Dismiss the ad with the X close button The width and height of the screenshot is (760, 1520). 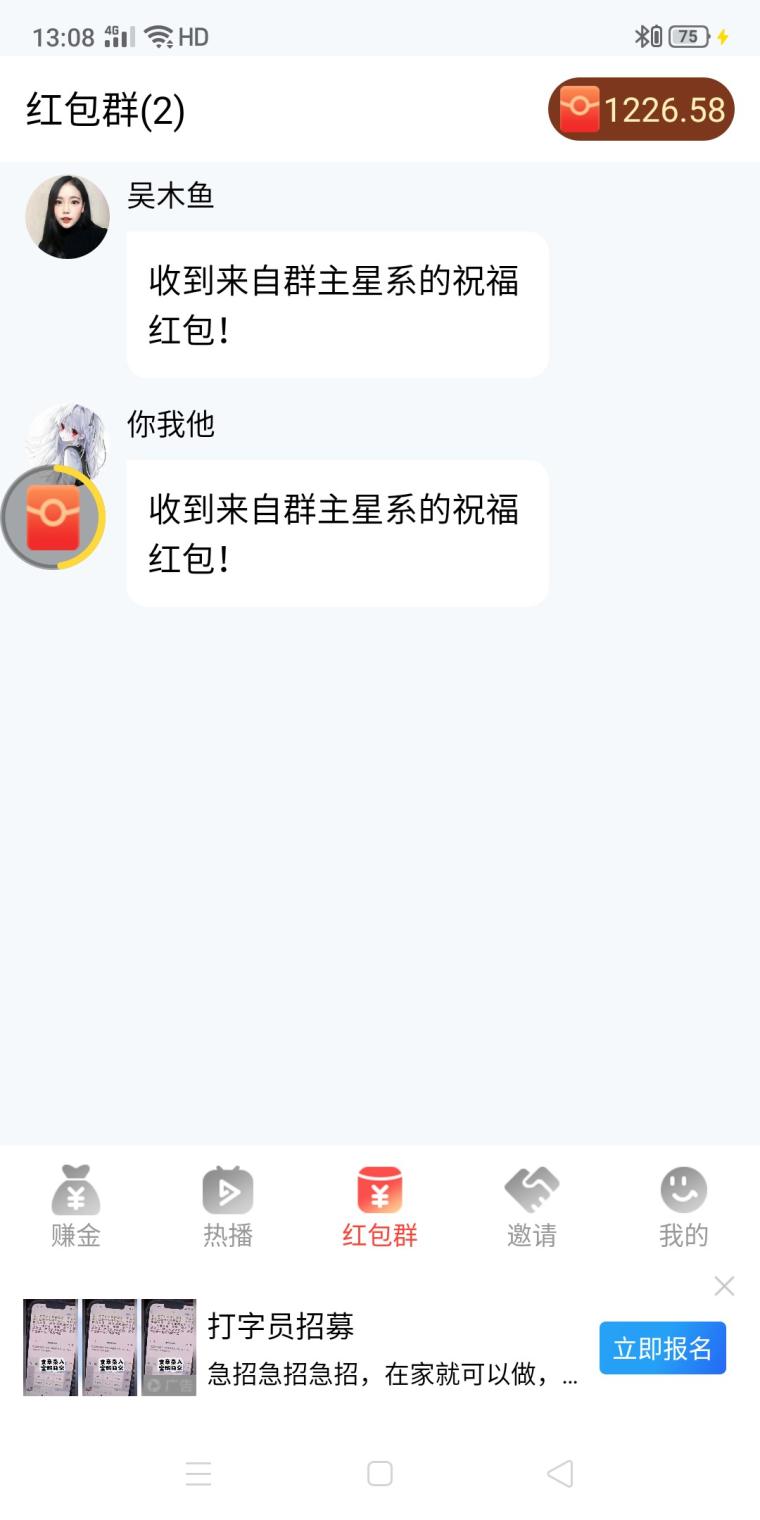pyautogui.click(x=725, y=1286)
